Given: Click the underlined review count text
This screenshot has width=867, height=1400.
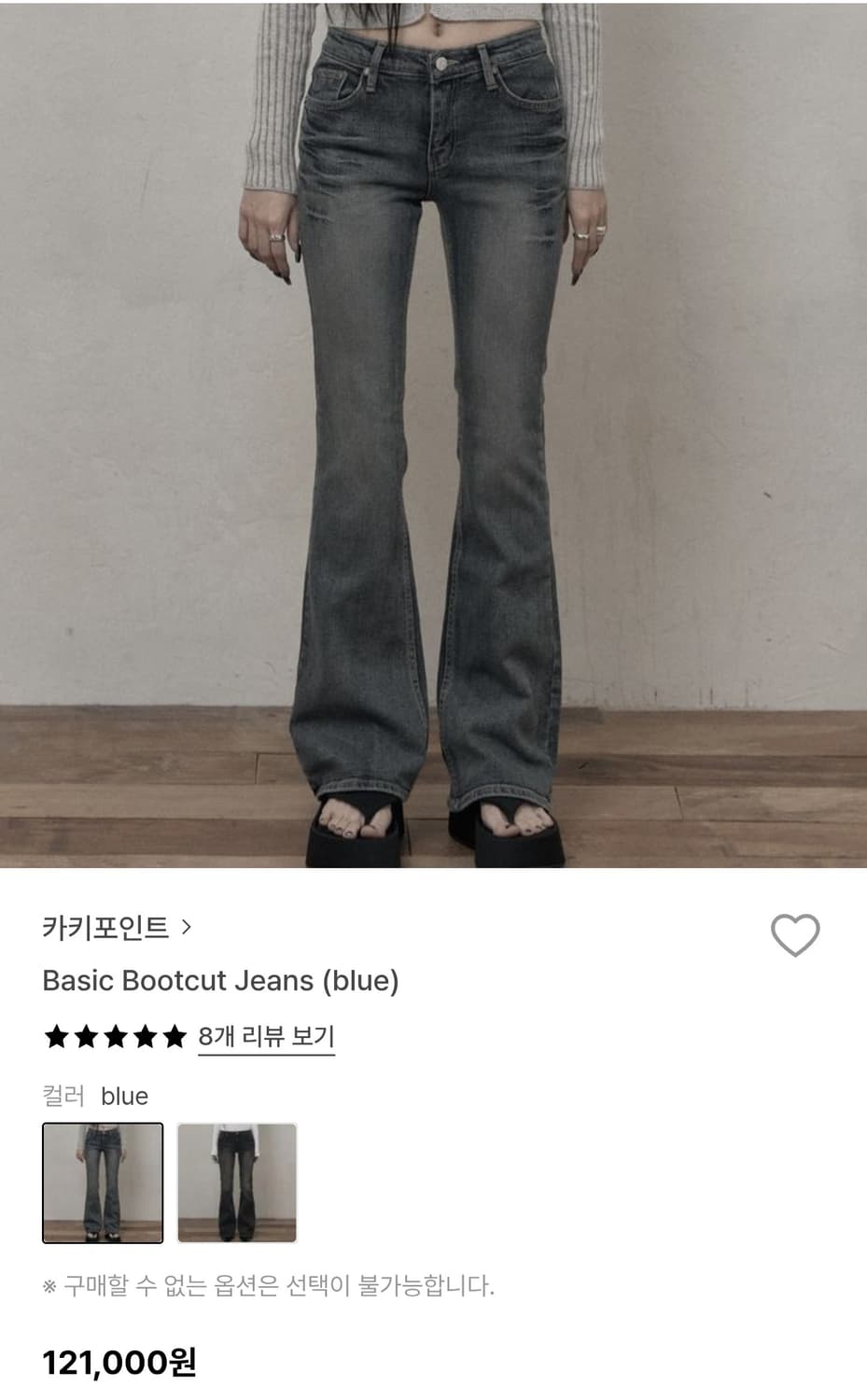Looking at the screenshot, I should (x=266, y=1036).
